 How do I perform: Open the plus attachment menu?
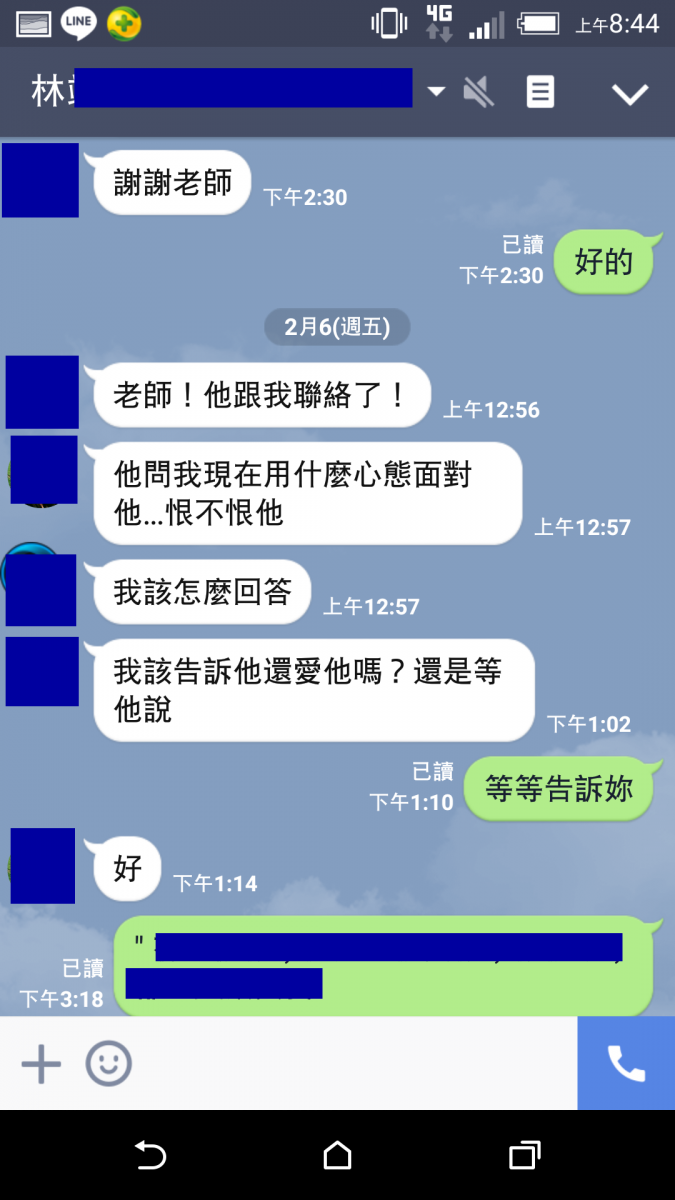(x=41, y=1064)
